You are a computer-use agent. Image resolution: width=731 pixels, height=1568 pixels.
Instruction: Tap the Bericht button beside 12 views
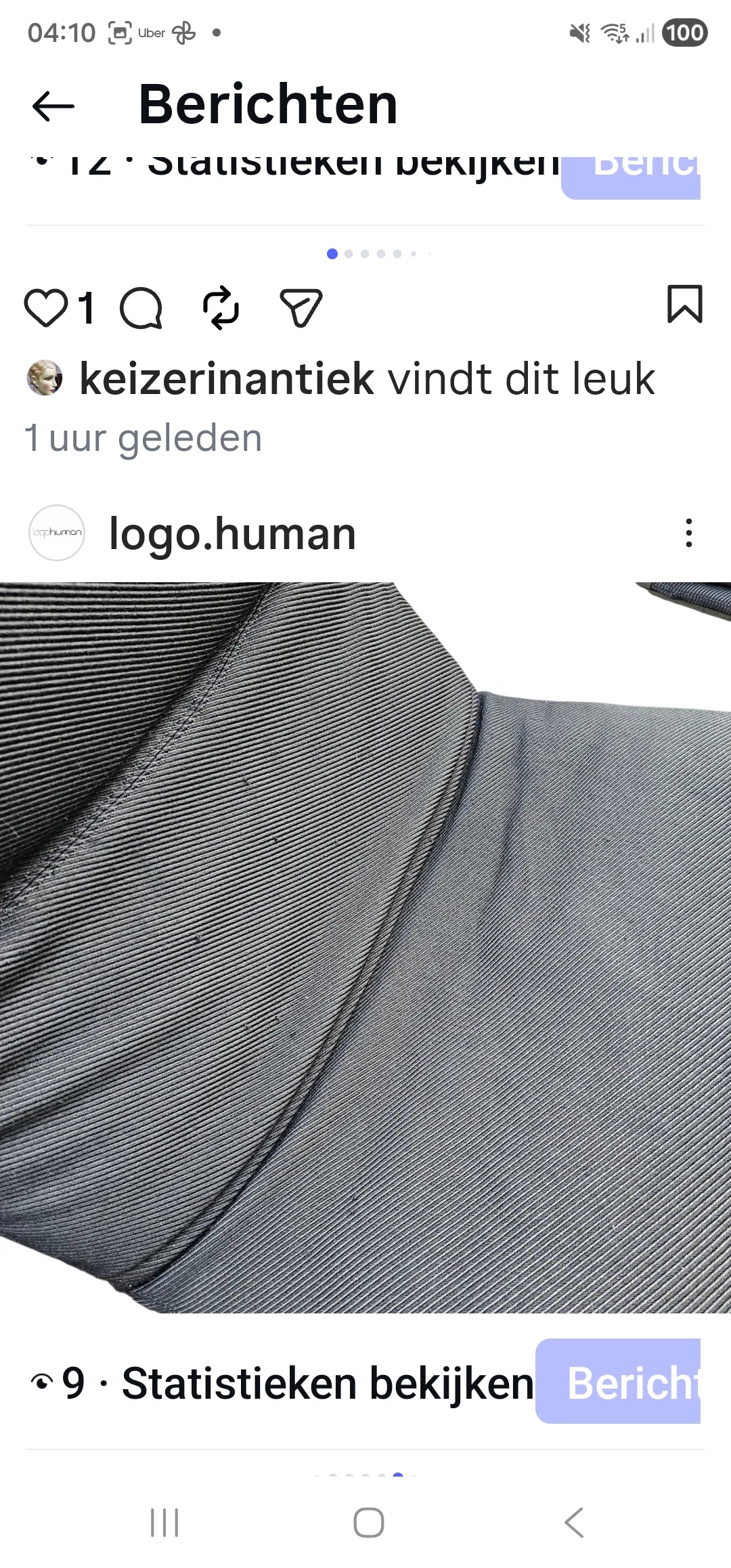pyautogui.click(x=632, y=175)
